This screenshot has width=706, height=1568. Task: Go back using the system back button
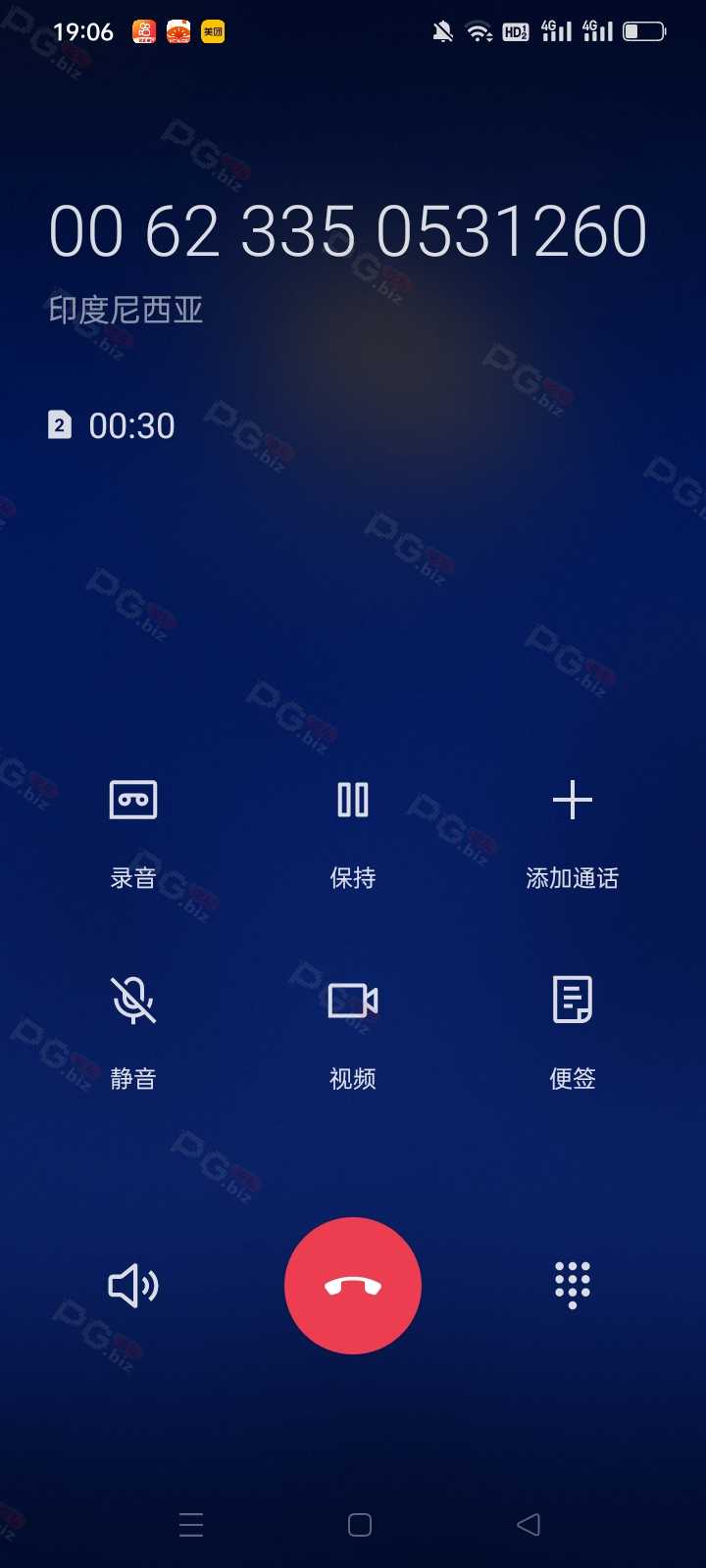pyautogui.click(x=529, y=1524)
